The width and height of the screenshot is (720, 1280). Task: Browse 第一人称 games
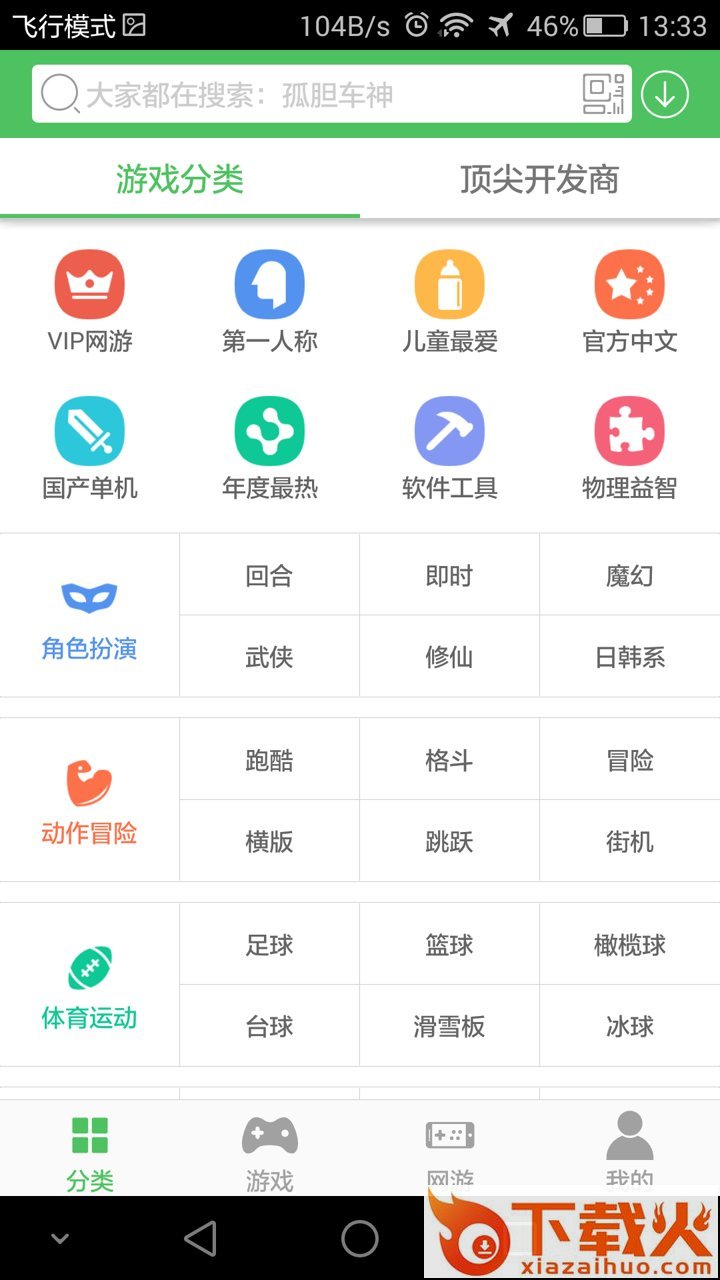(270, 302)
